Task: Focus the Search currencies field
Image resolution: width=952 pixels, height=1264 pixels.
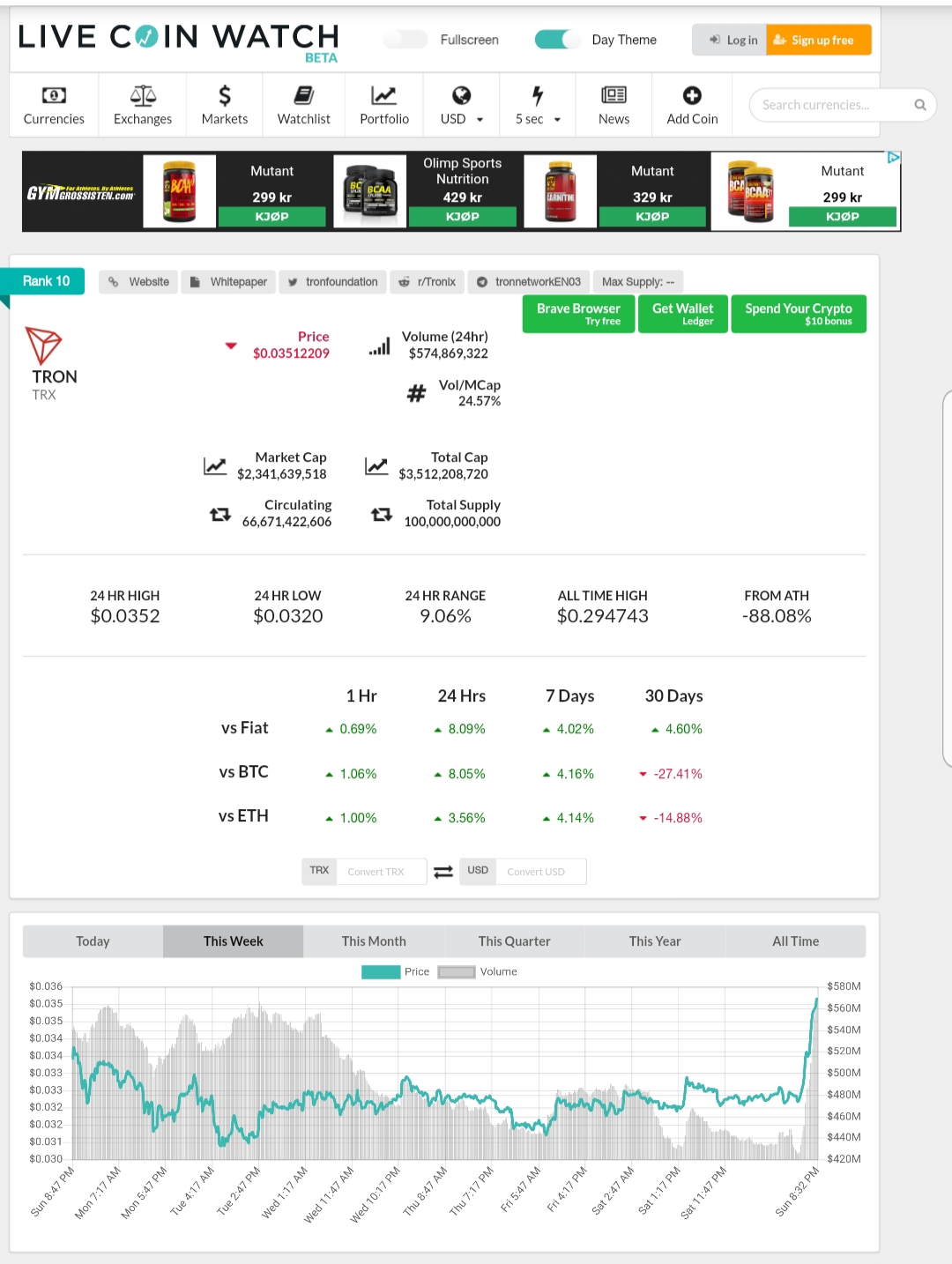Action: click(x=833, y=105)
